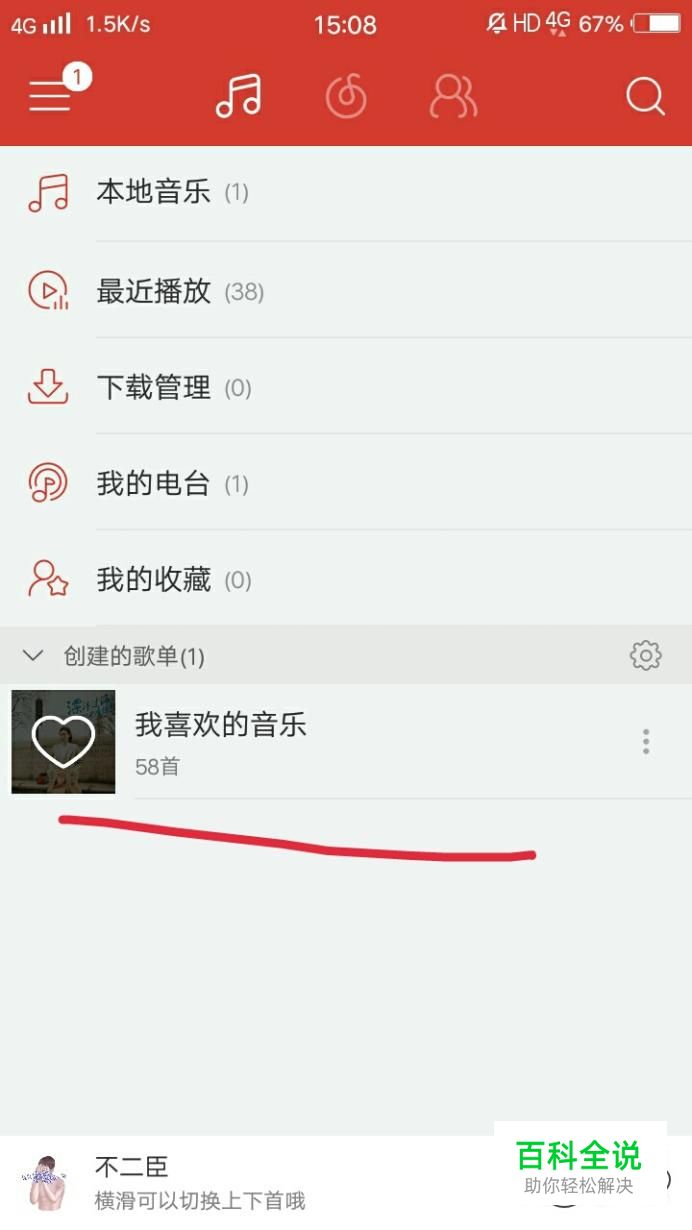Open the now playing song 不二臣
The height and width of the screenshot is (1230, 692).
click(x=200, y=1180)
